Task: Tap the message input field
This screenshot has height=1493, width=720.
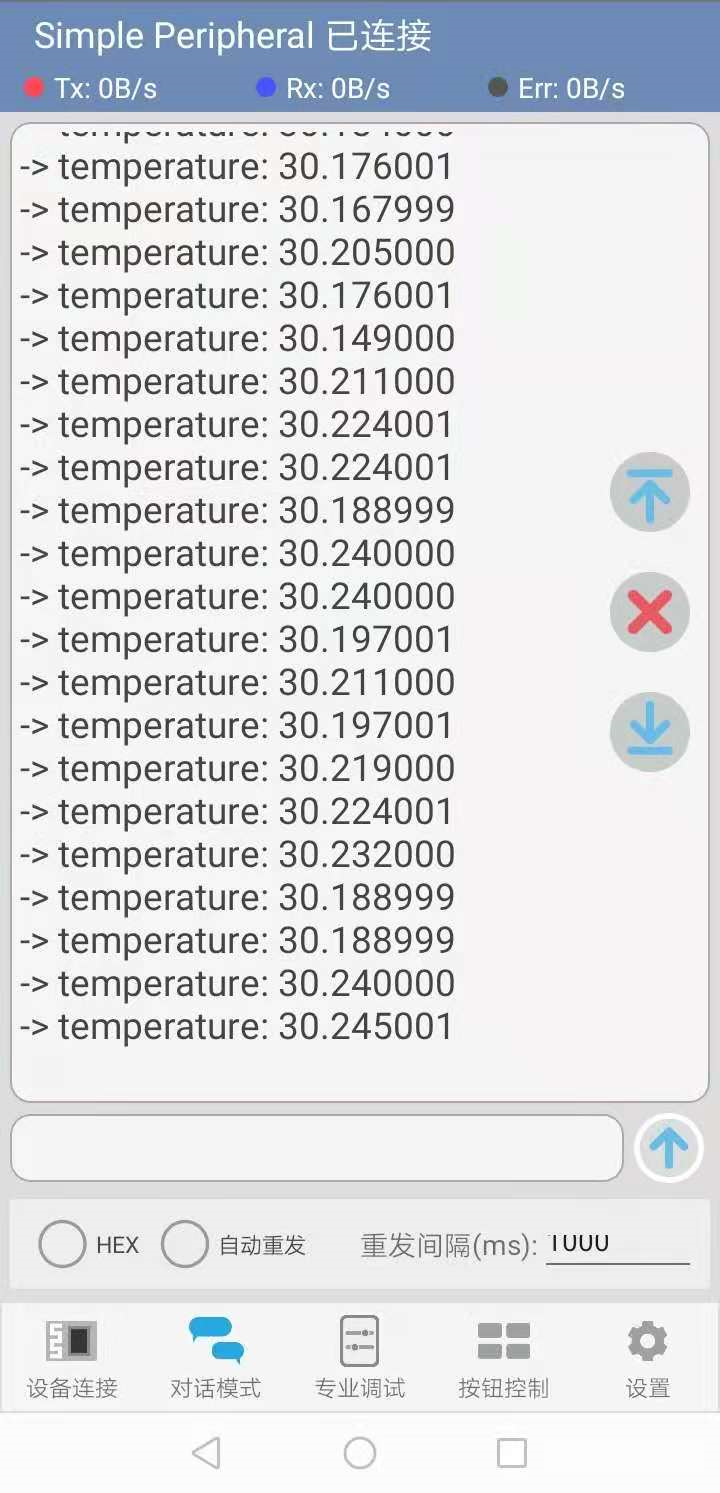Action: [317, 1148]
